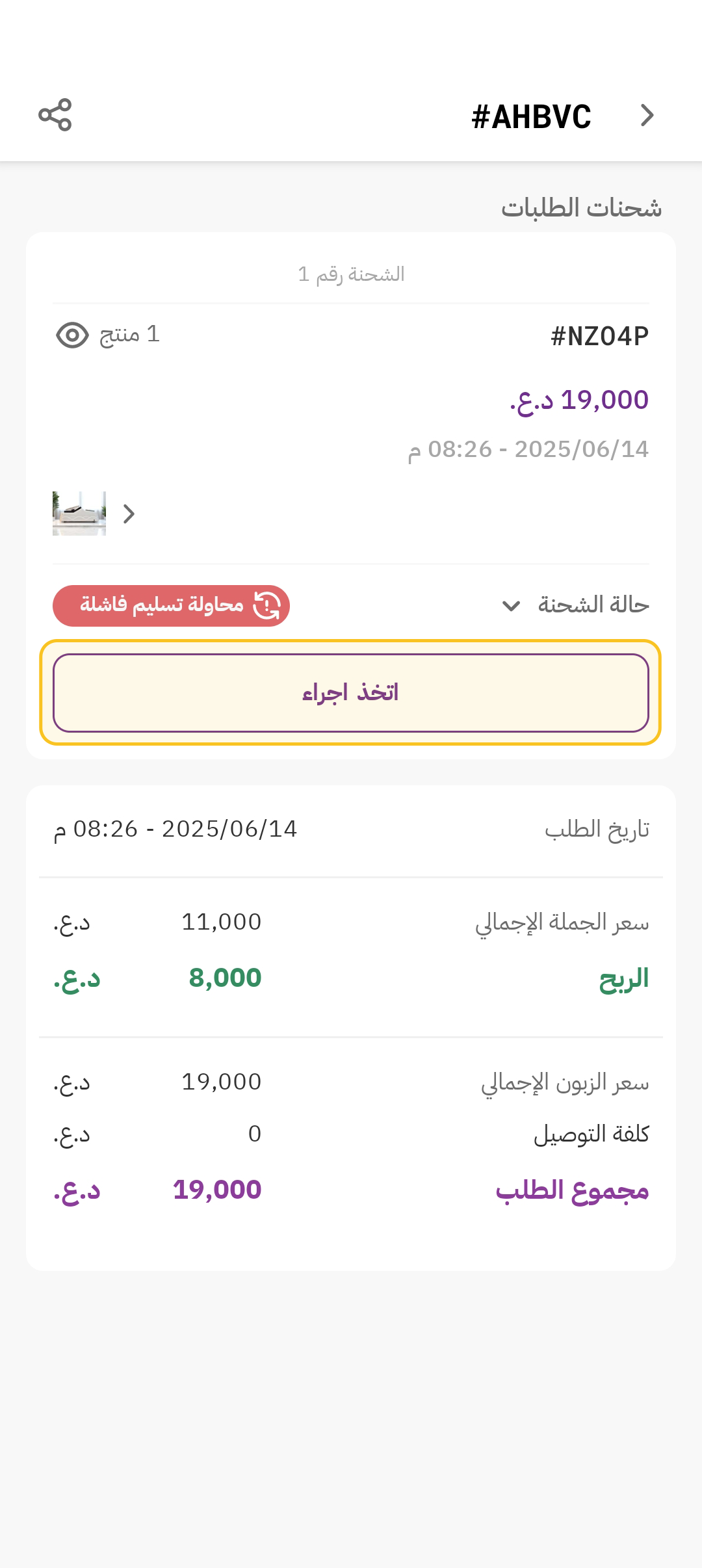Open the failed delivery attempt status badge
The image size is (702, 1568).
pyautogui.click(x=171, y=606)
